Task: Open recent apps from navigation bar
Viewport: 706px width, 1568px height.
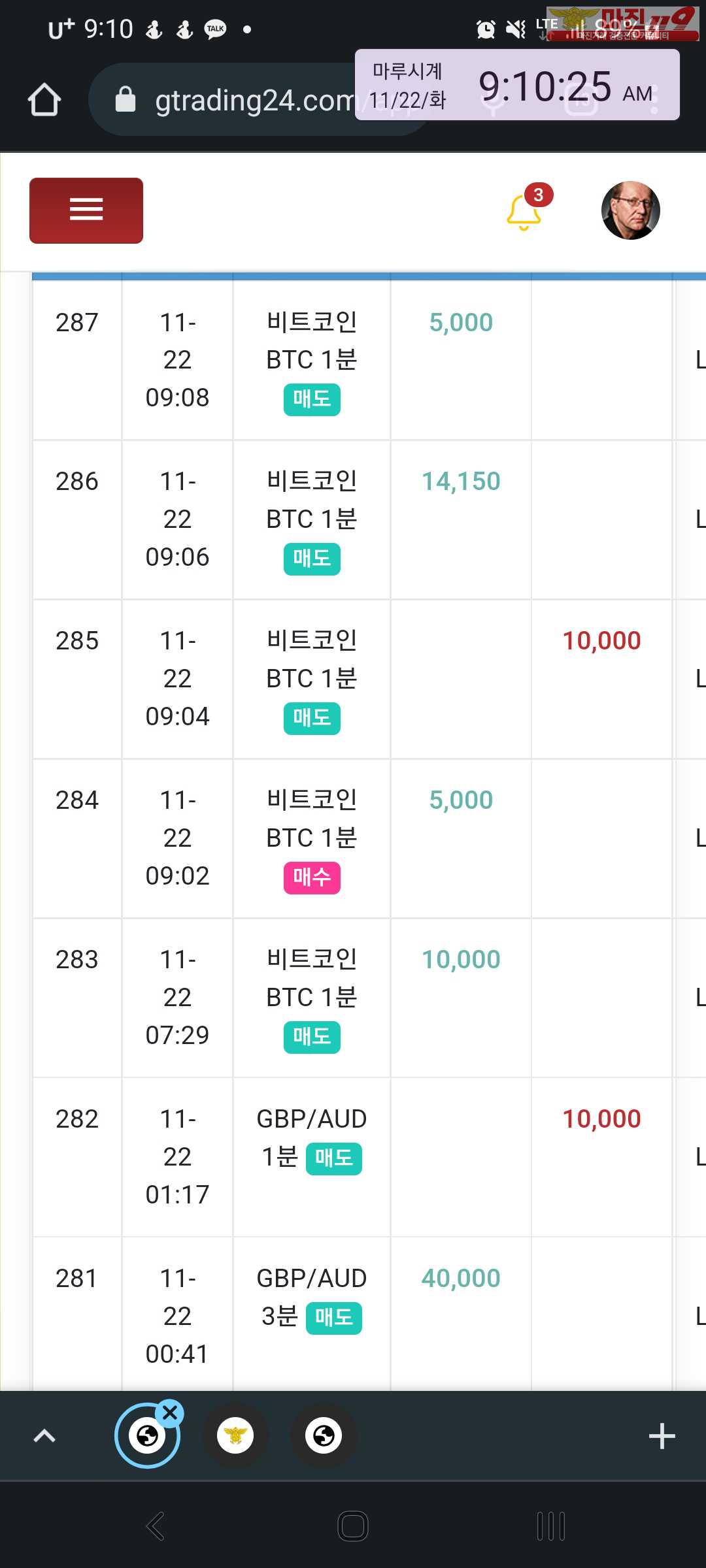Action: [550, 1526]
